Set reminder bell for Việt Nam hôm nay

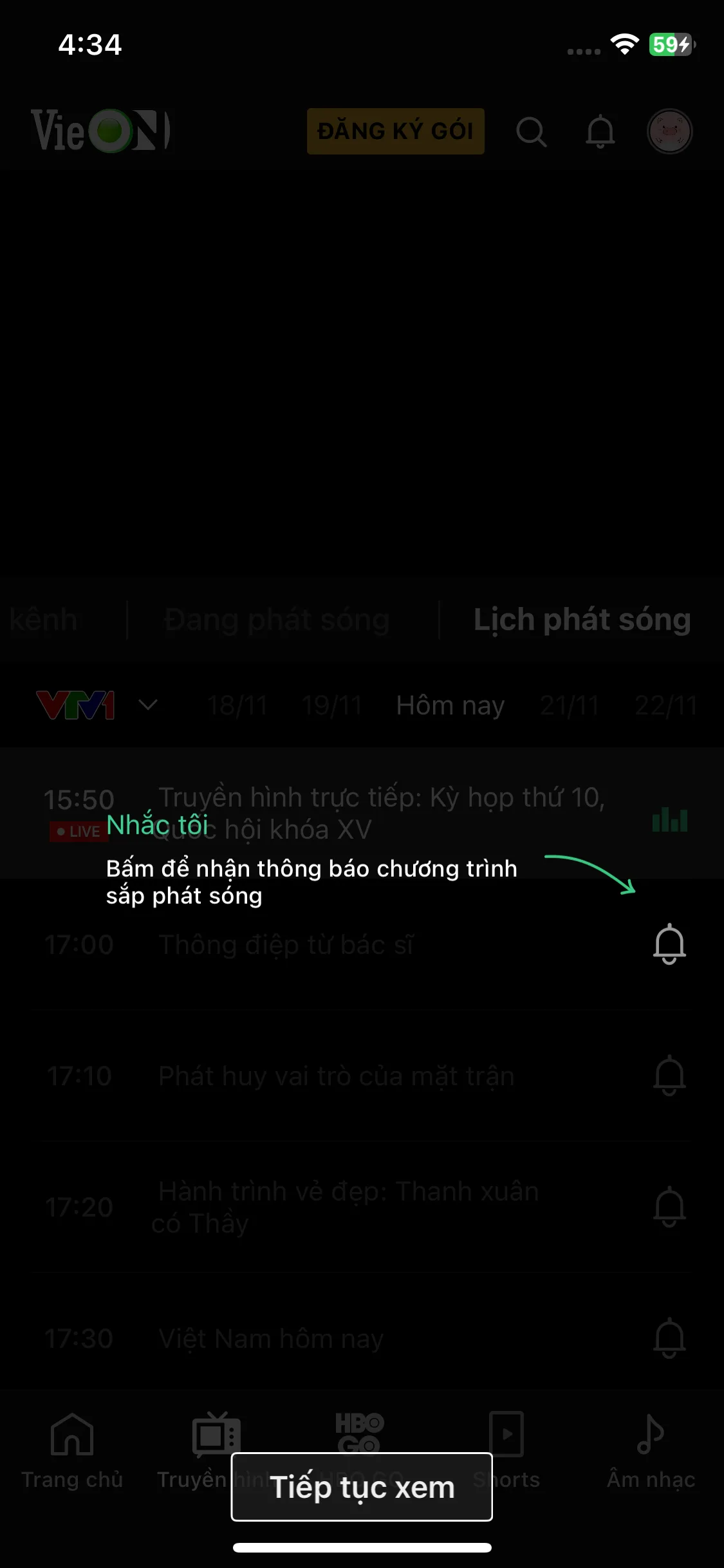click(669, 1338)
